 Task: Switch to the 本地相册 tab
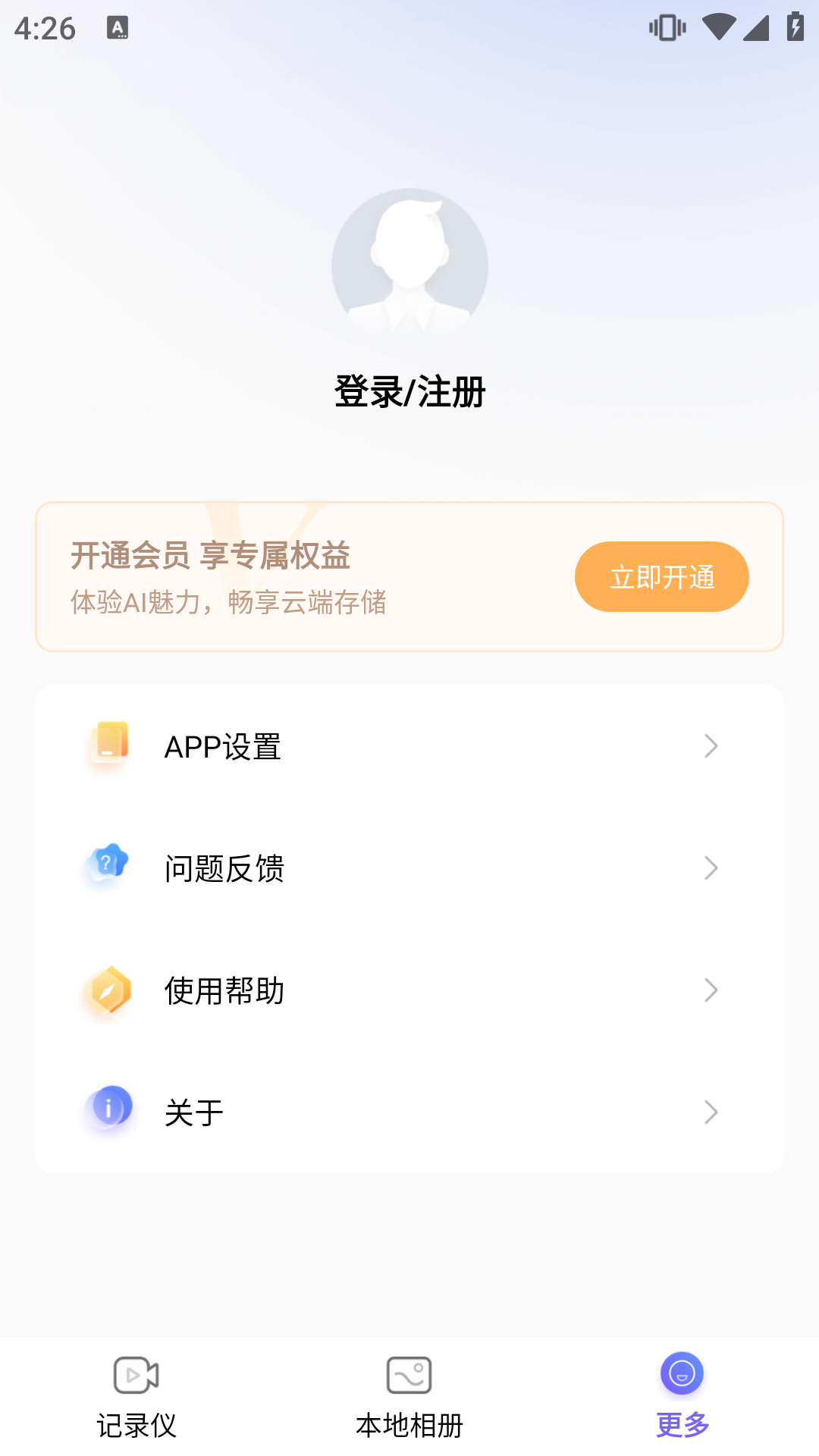point(409,1397)
